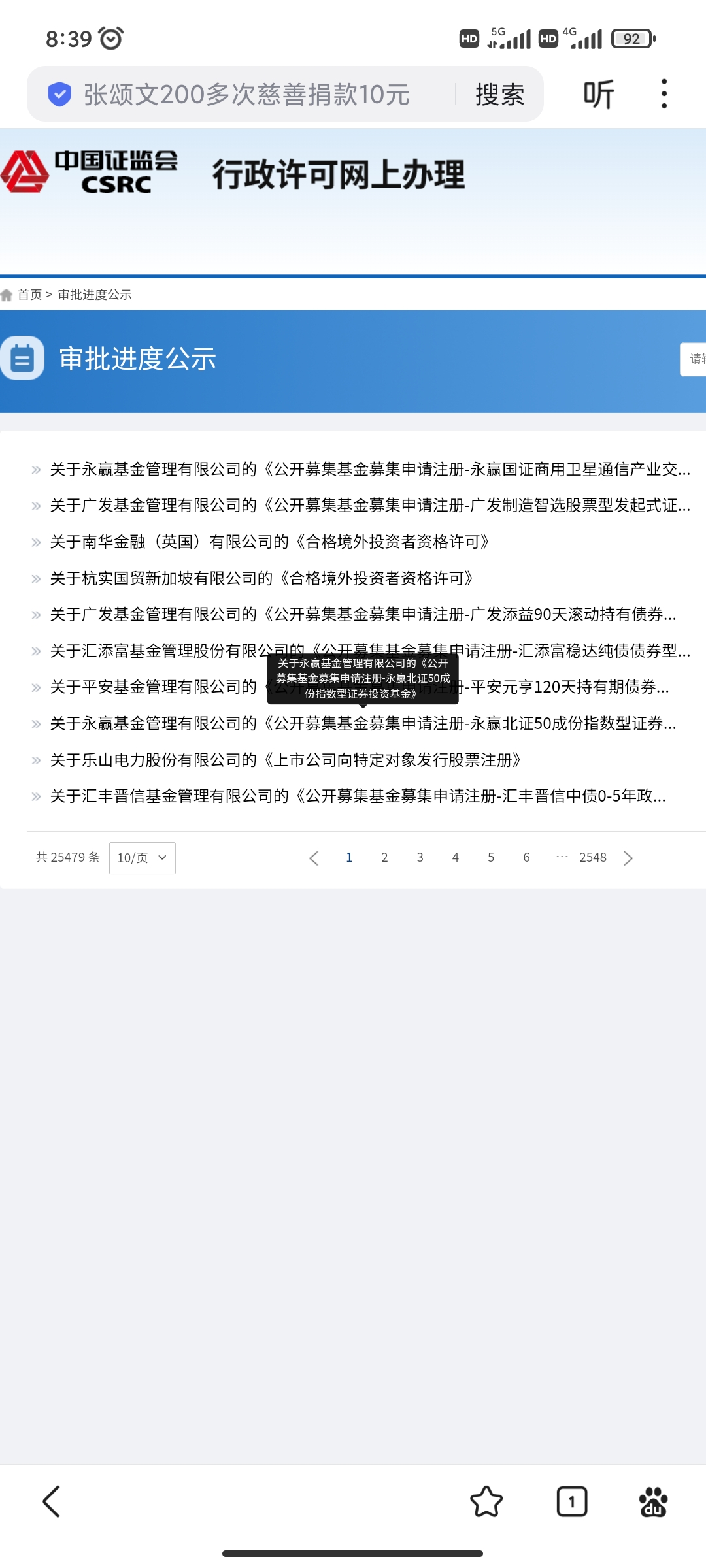The width and height of the screenshot is (706, 1568).
Task: Open the browser overflow menu
Action: coord(664,94)
